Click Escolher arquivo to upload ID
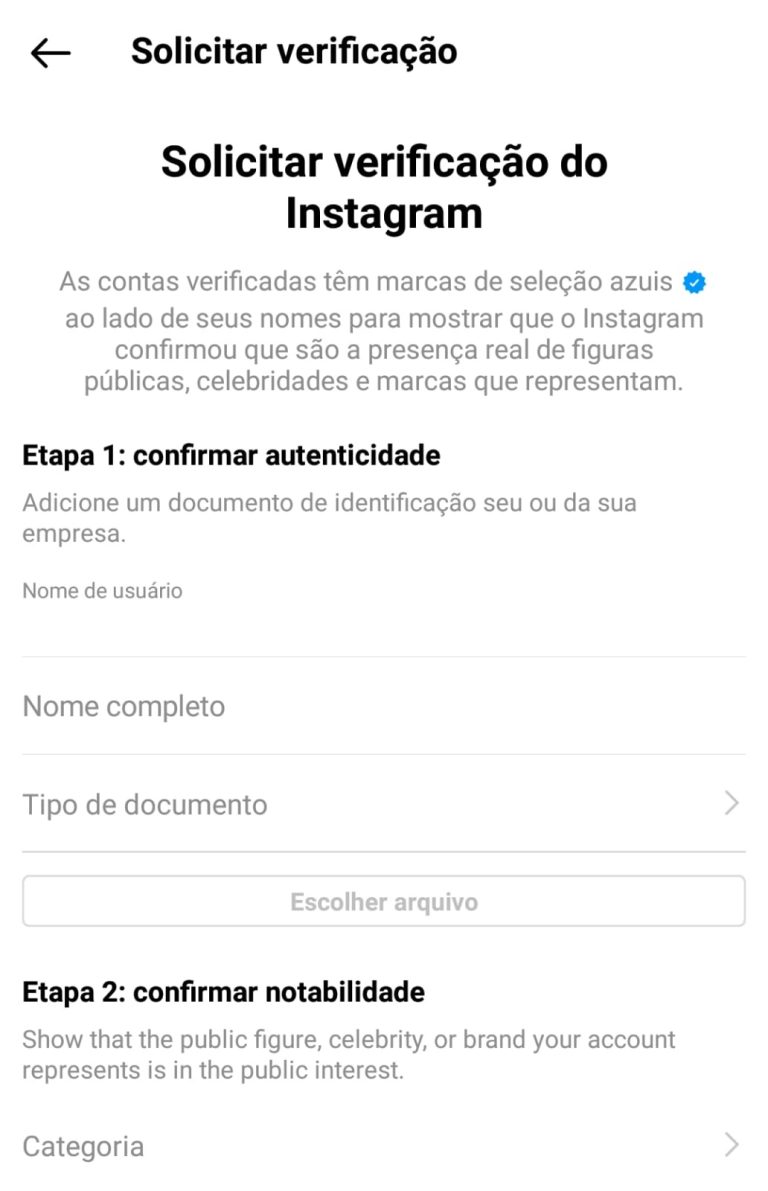The image size is (768, 1191). point(384,901)
